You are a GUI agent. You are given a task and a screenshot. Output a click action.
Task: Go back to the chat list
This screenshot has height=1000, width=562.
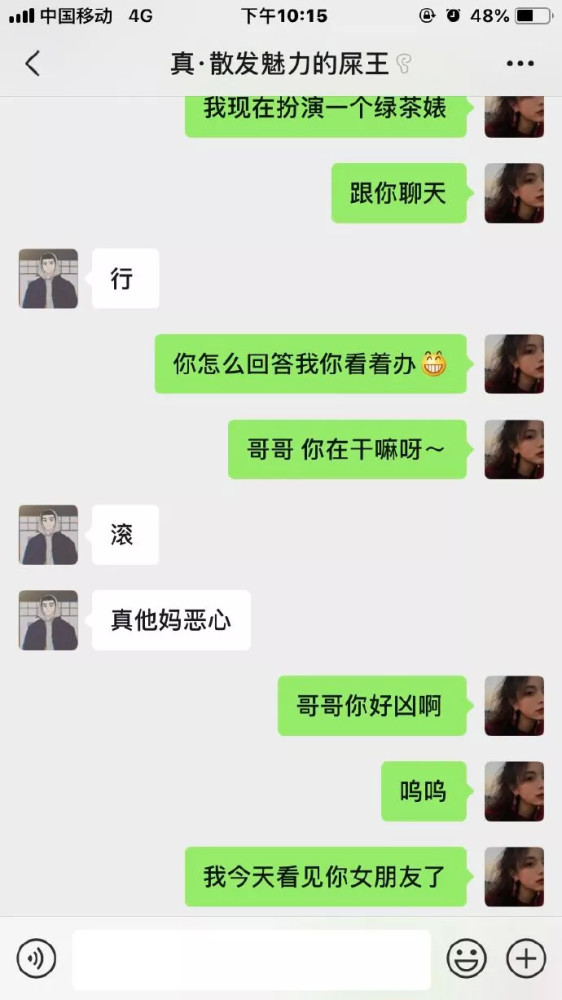tap(33, 64)
